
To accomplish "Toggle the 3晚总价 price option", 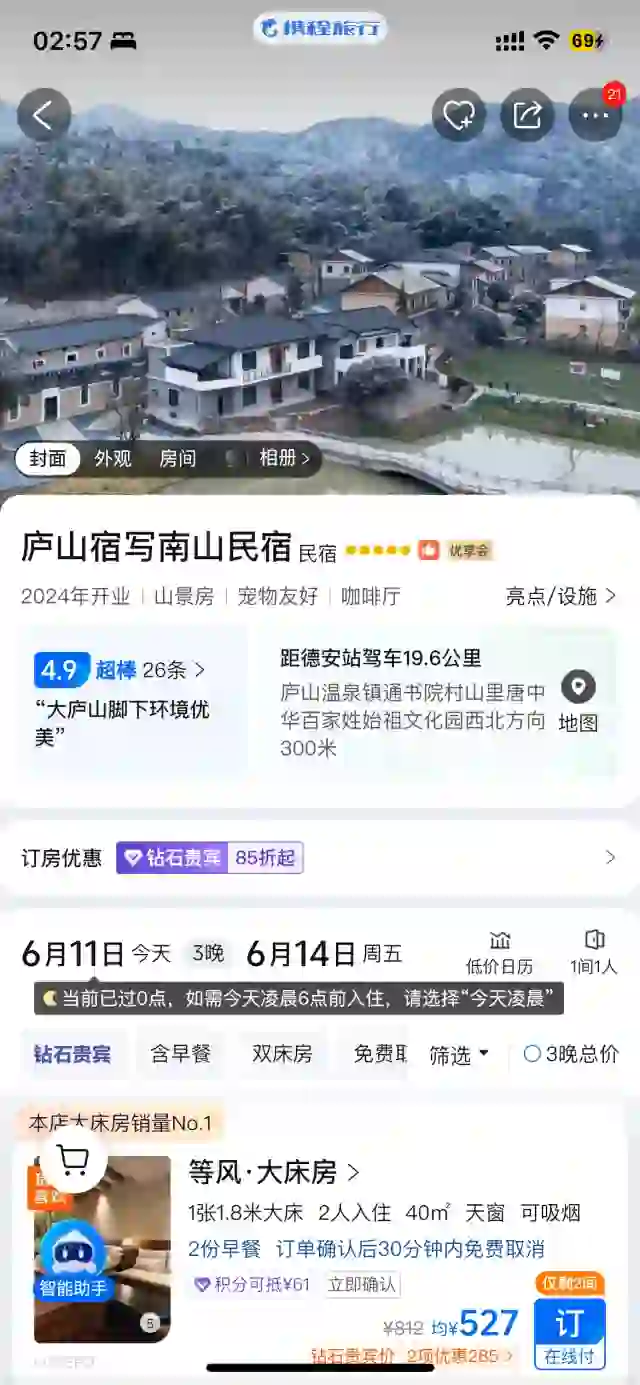I will tap(571, 1054).
